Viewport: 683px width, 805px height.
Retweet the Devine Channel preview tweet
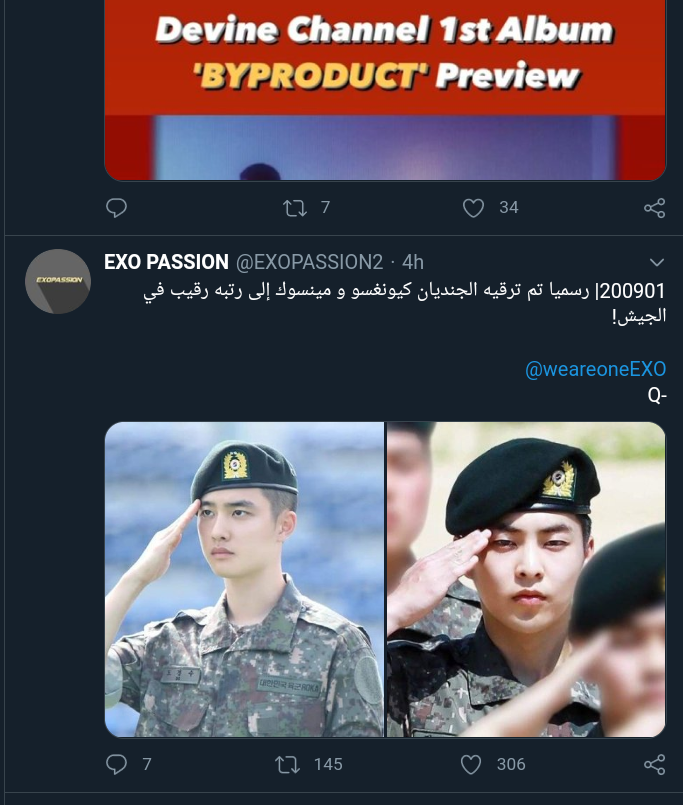point(295,208)
